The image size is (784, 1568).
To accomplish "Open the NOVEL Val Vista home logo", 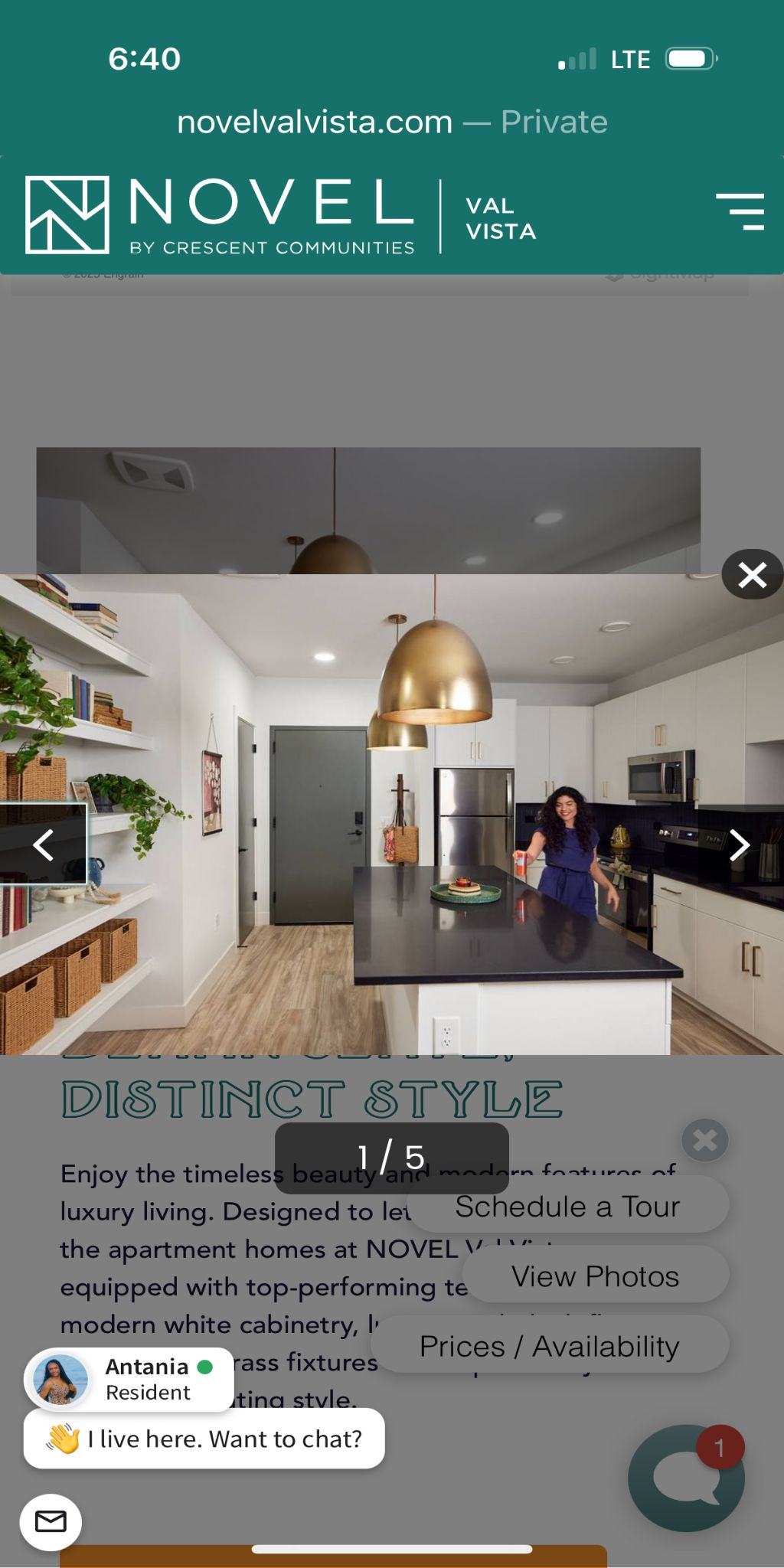I will 280,215.
